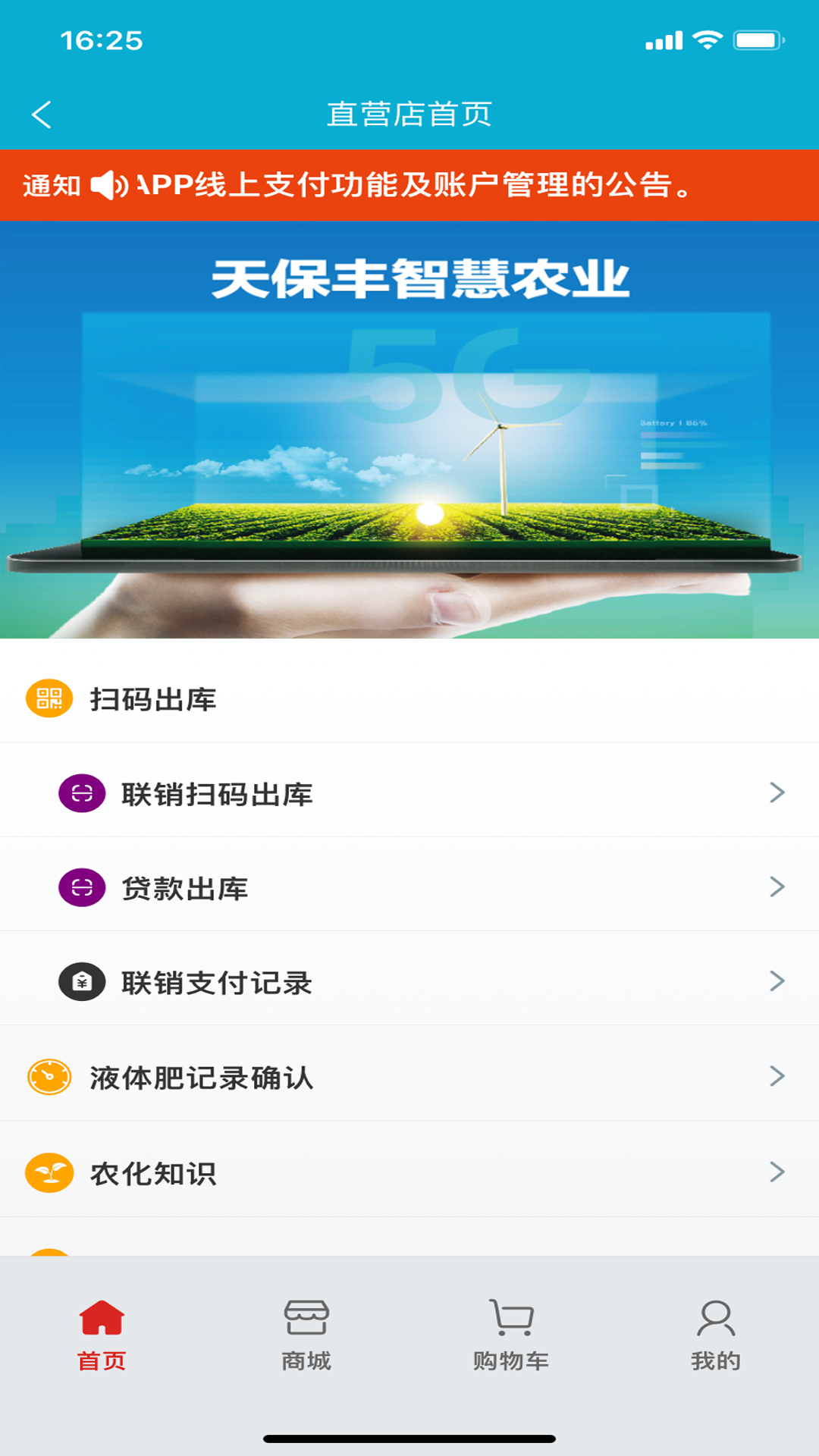Open the APP线上支付功能公告 notice
The width and height of the screenshot is (819, 1456).
point(409,183)
